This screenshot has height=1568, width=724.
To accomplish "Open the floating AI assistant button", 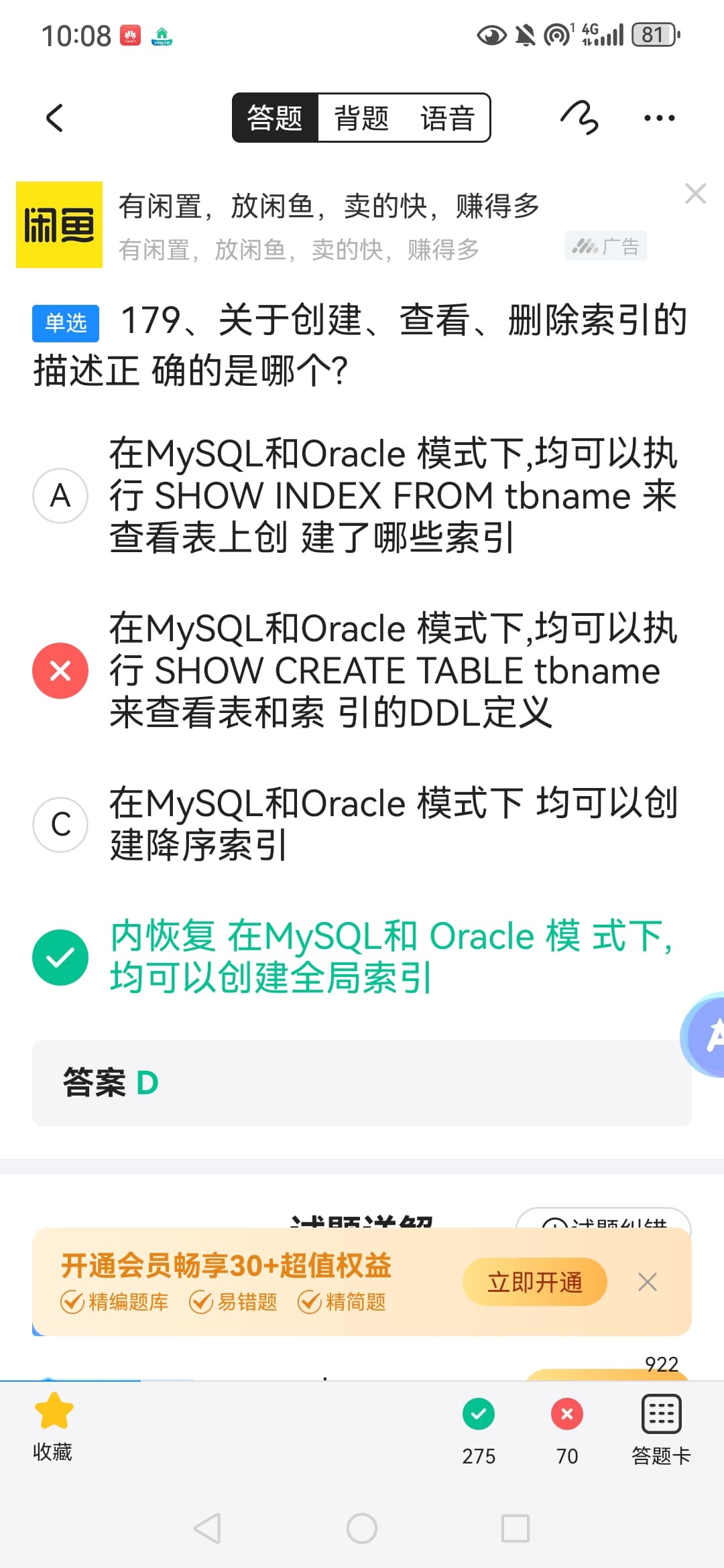I will (x=703, y=1035).
